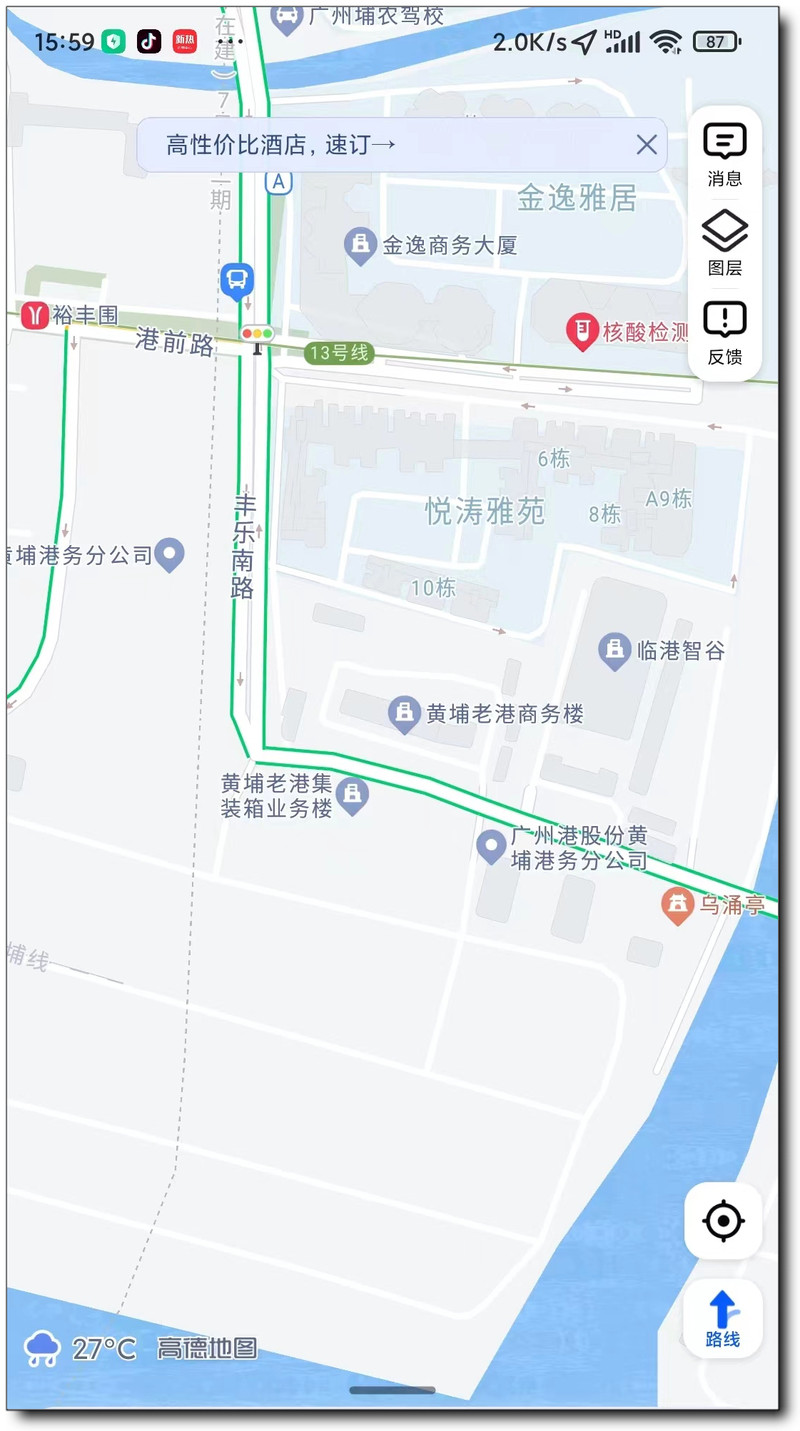Screen dimensions: 800x1431
Task: Open 反馈 feedback
Action: (x=725, y=333)
